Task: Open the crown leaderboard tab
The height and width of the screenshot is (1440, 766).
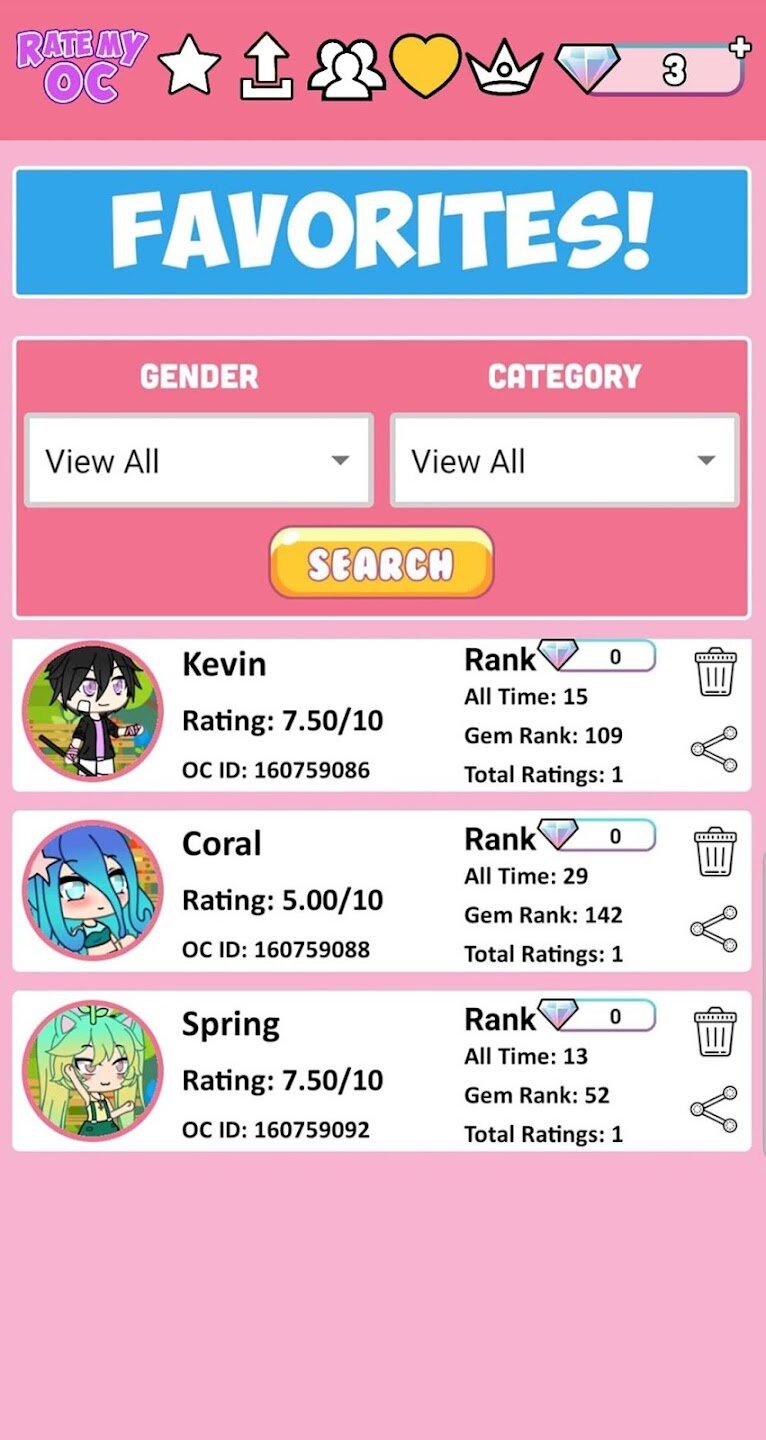Action: point(505,68)
